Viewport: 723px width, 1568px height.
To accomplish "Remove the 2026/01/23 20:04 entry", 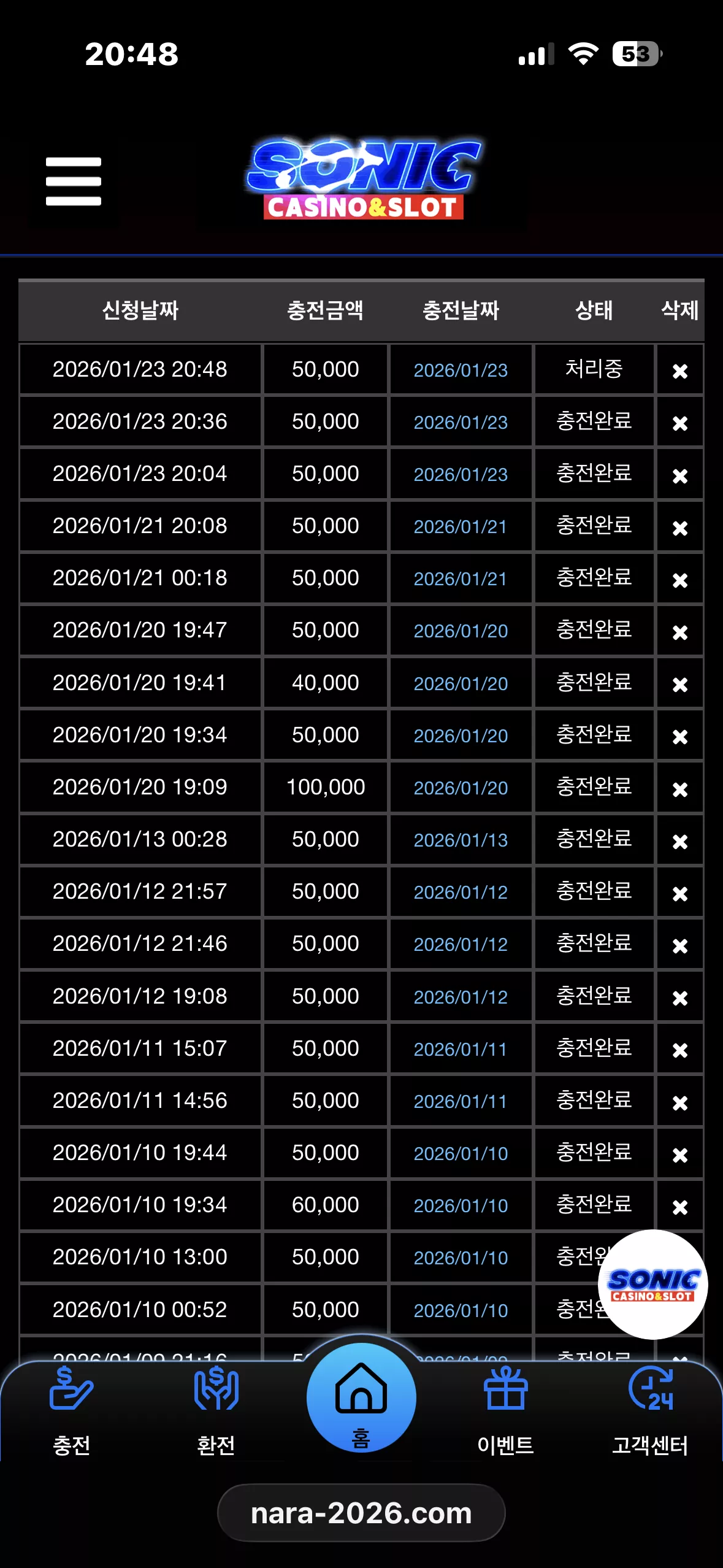I will [x=680, y=475].
